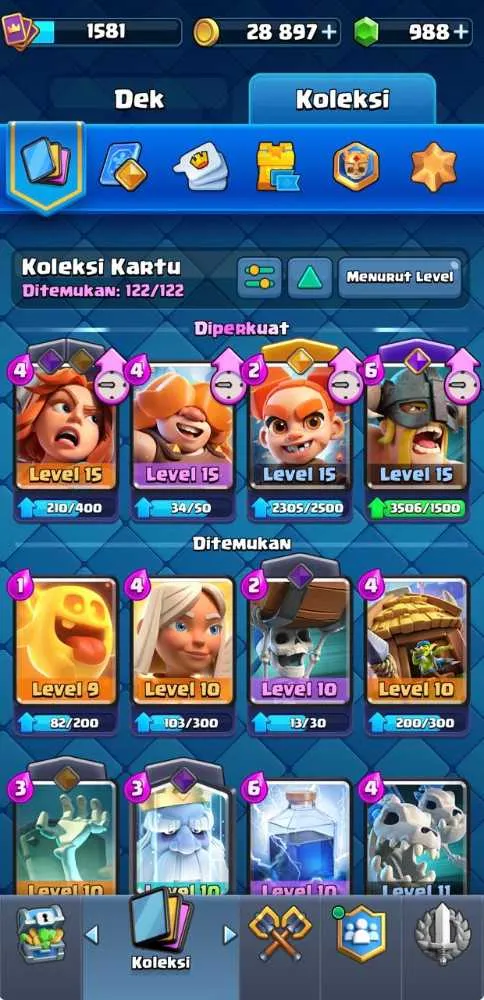
Task: Open the tower troops castle icon
Action: point(277,167)
